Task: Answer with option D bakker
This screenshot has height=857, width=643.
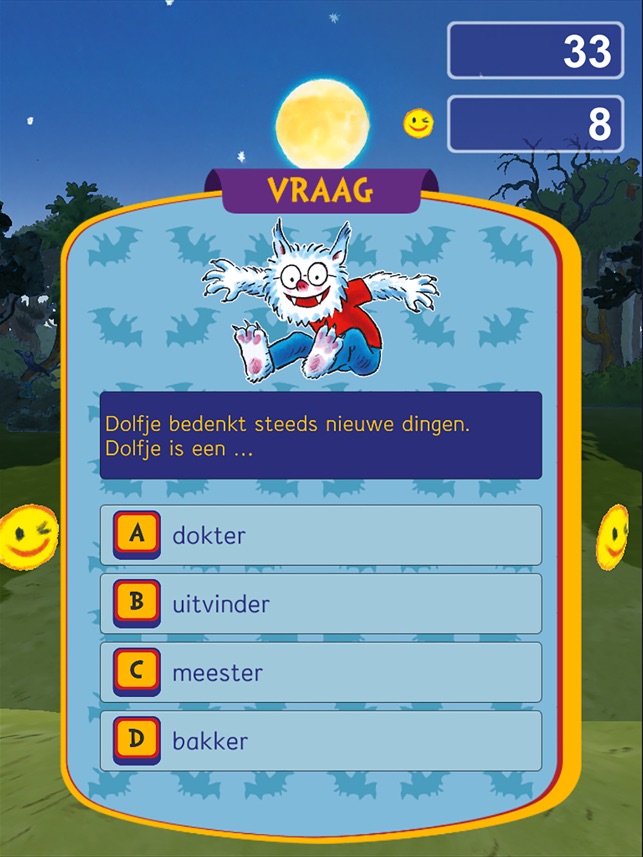Action: [320, 741]
